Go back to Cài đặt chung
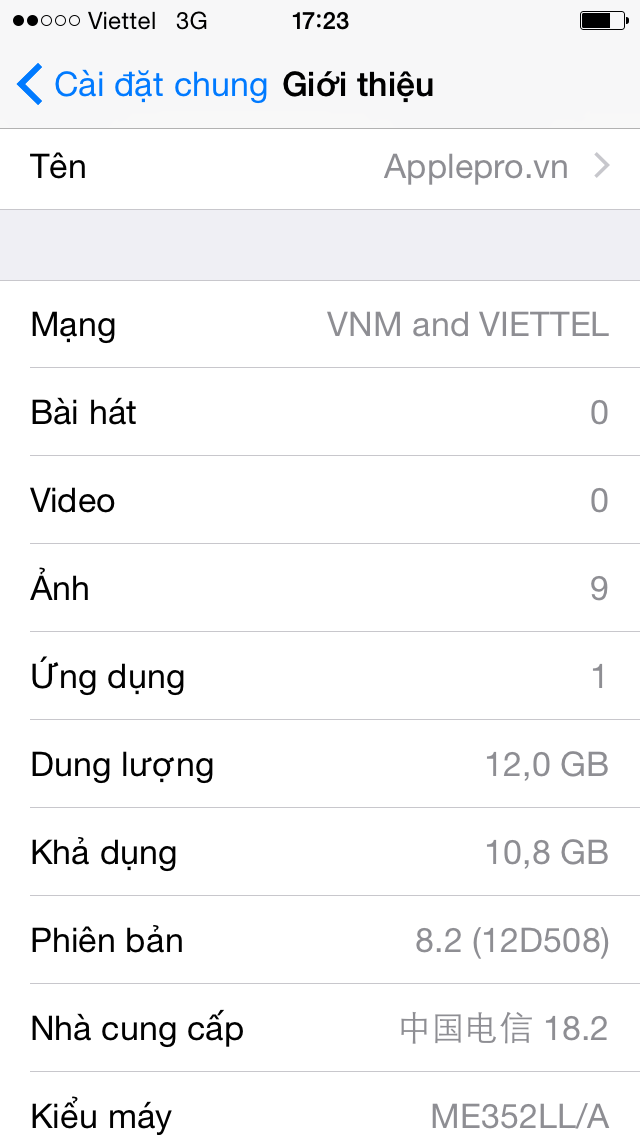Screen dimensions: 640x1136 click(142, 85)
